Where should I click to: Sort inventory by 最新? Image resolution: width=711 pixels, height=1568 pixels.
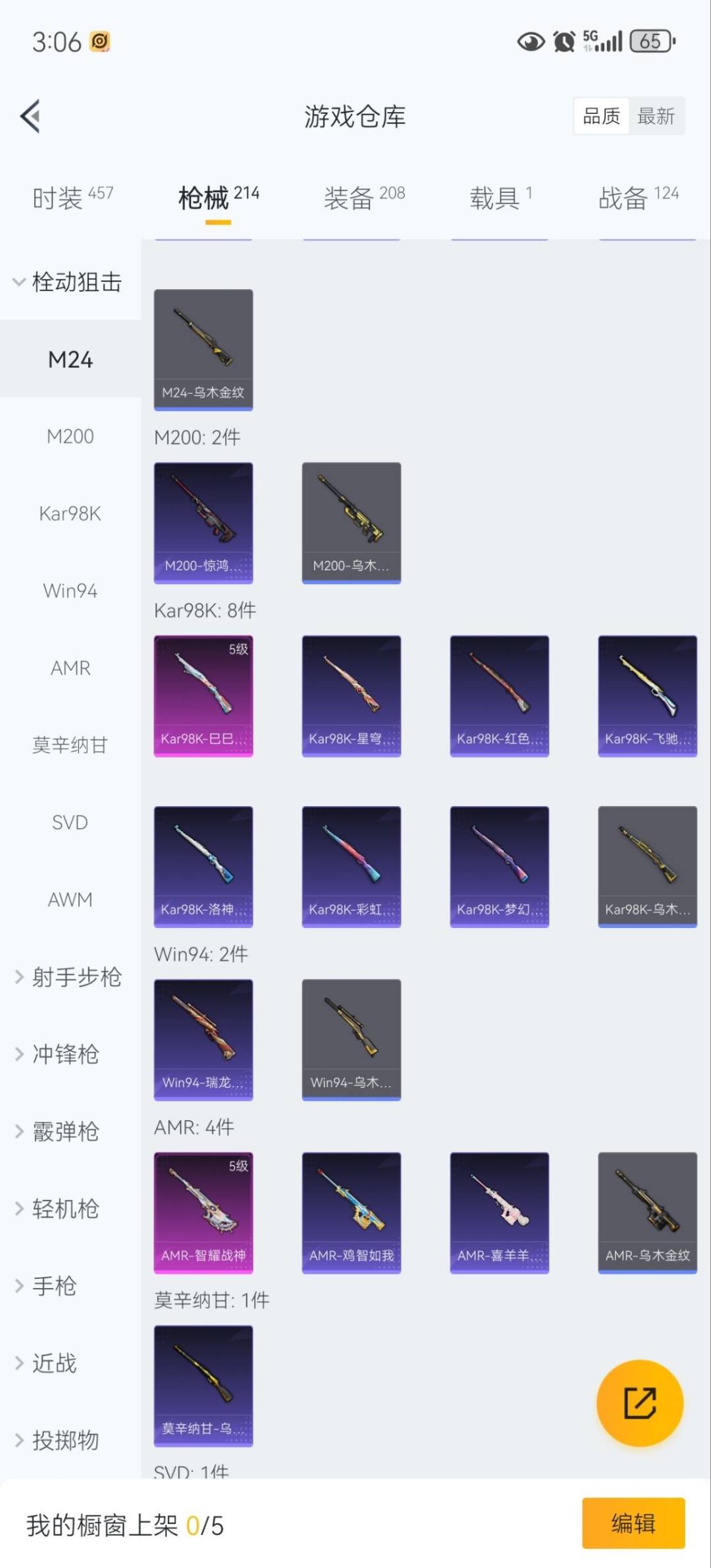click(x=656, y=115)
